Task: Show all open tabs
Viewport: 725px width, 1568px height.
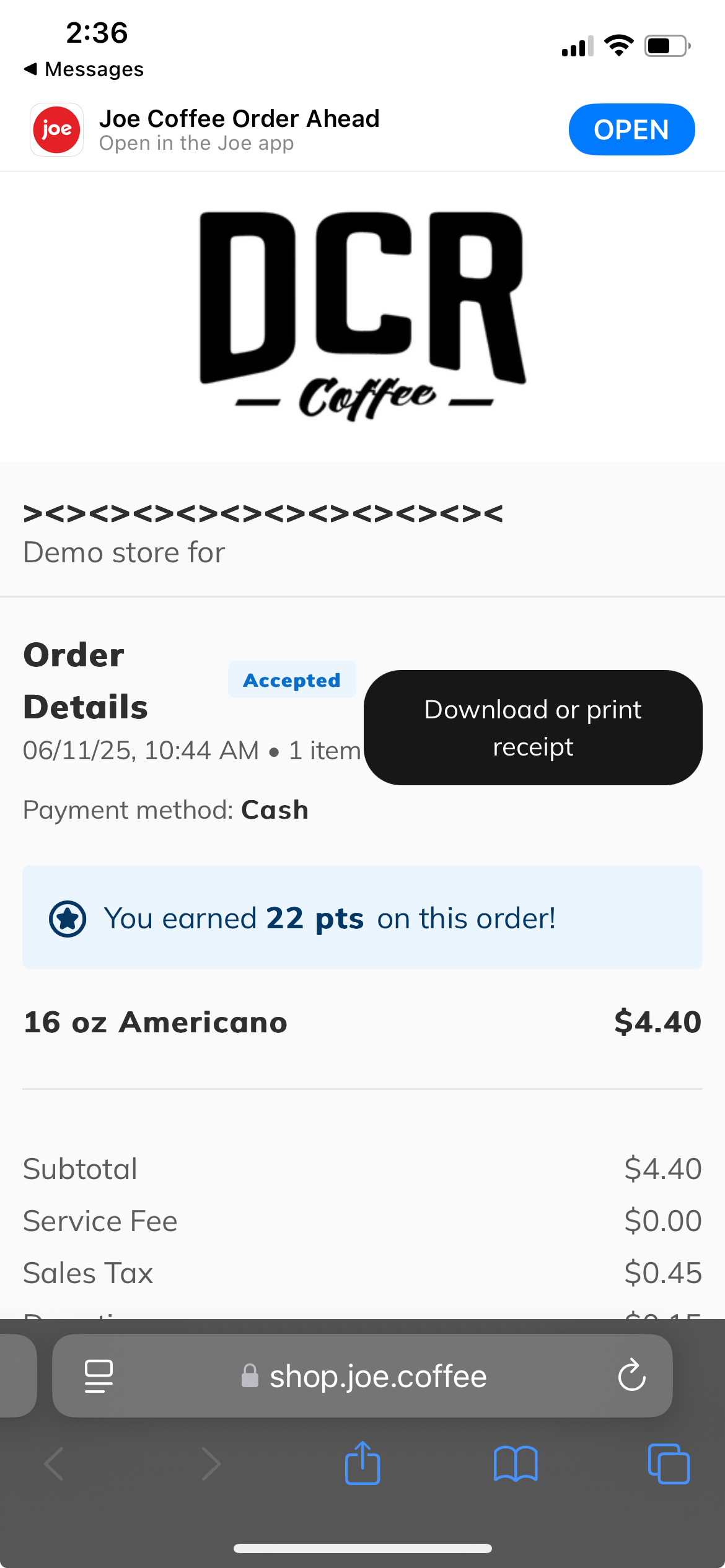Action: pyautogui.click(x=669, y=1464)
